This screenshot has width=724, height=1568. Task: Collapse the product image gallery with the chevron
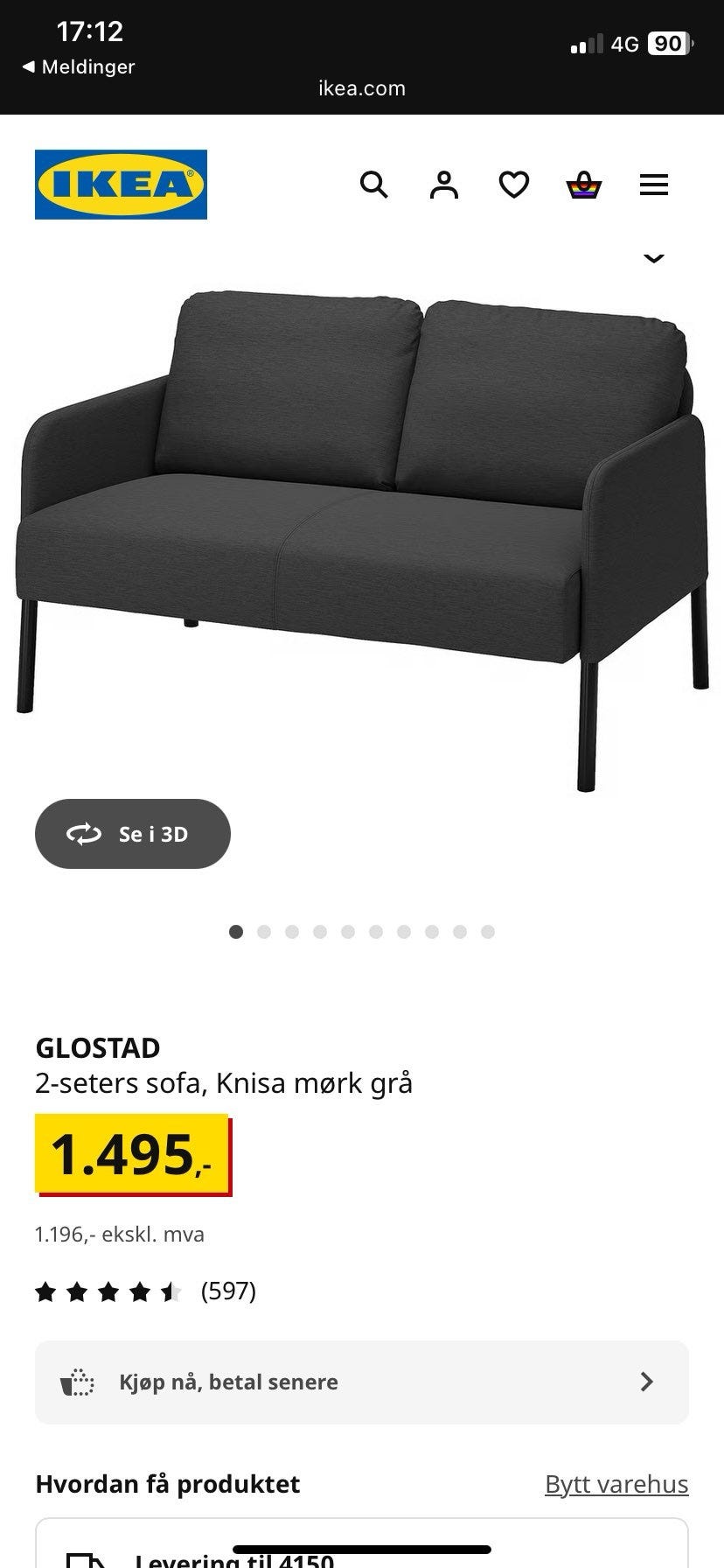[654, 259]
